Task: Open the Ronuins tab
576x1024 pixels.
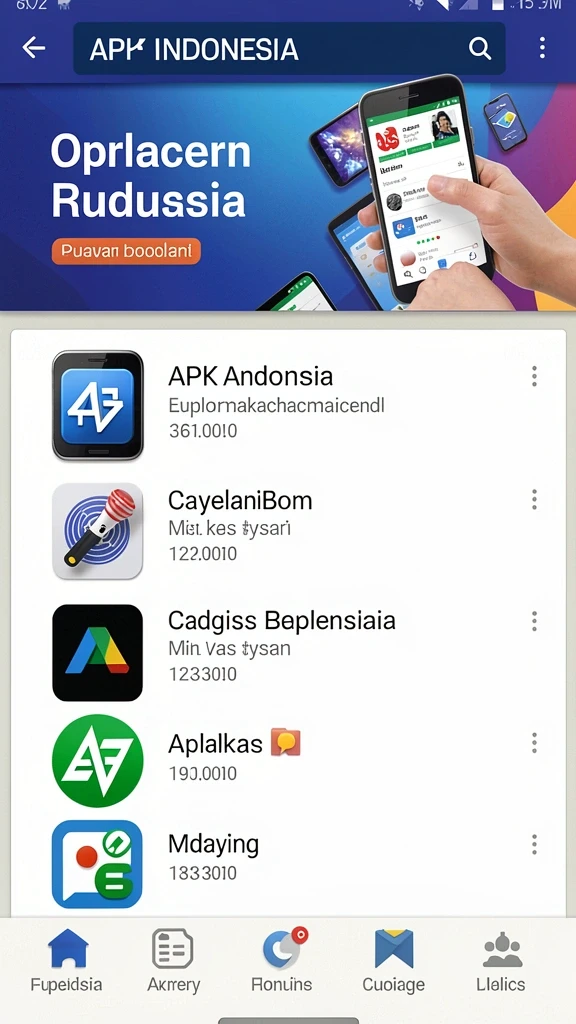Action: (x=282, y=961)
